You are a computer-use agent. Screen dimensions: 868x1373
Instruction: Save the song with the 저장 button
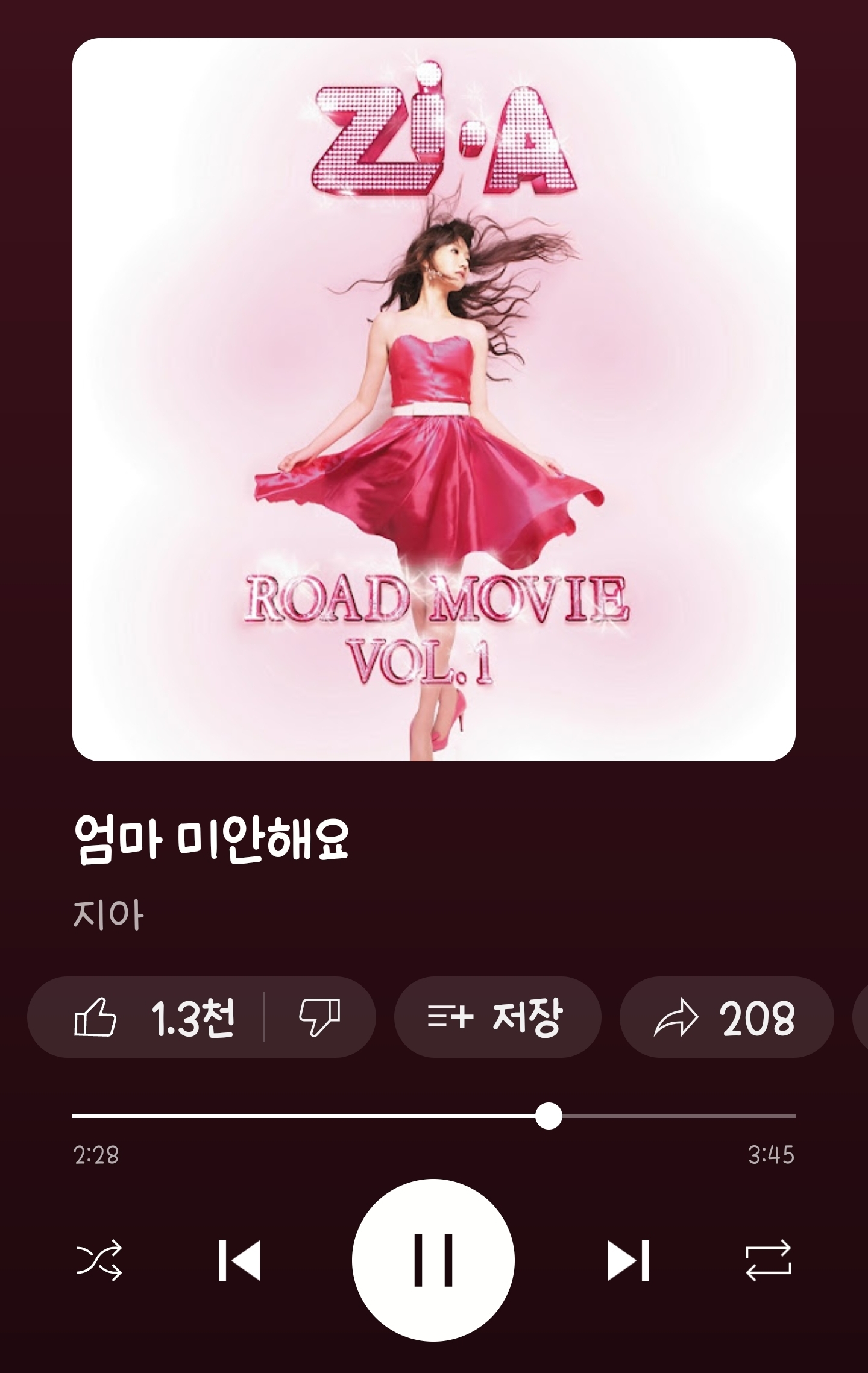point(497,1017)
